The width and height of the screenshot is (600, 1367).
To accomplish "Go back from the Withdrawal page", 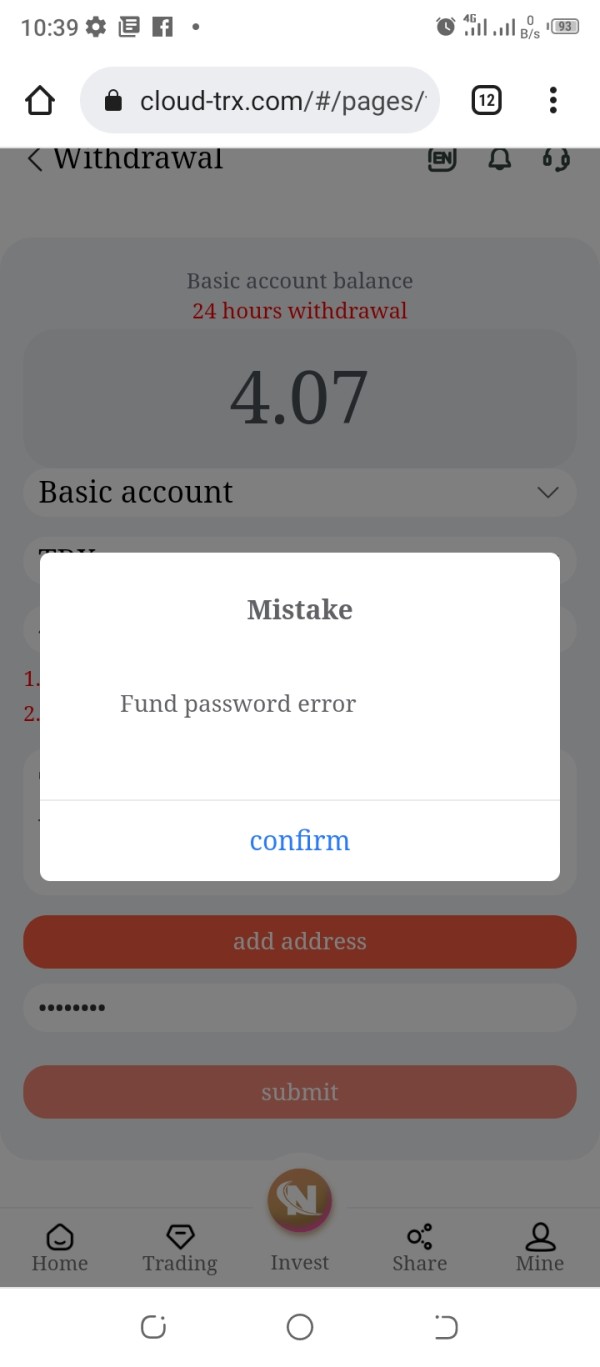I will coord(35,159).
